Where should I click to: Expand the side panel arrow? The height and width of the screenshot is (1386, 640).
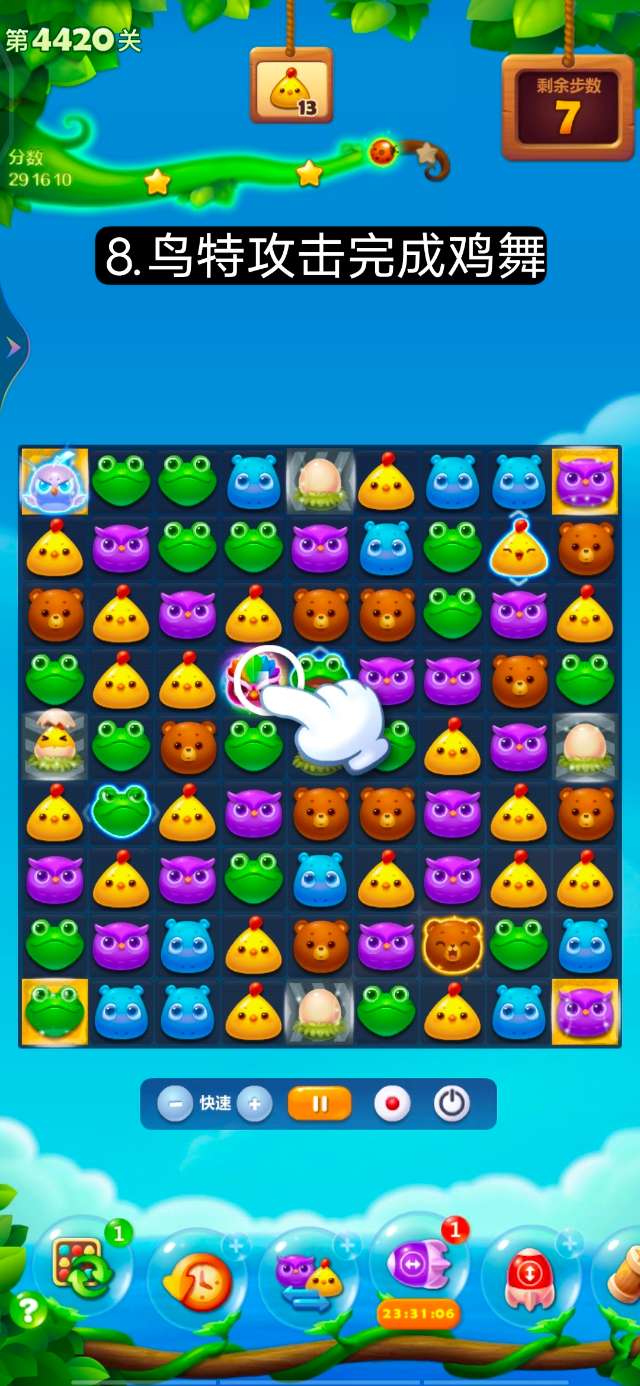[x=13, y=347]
